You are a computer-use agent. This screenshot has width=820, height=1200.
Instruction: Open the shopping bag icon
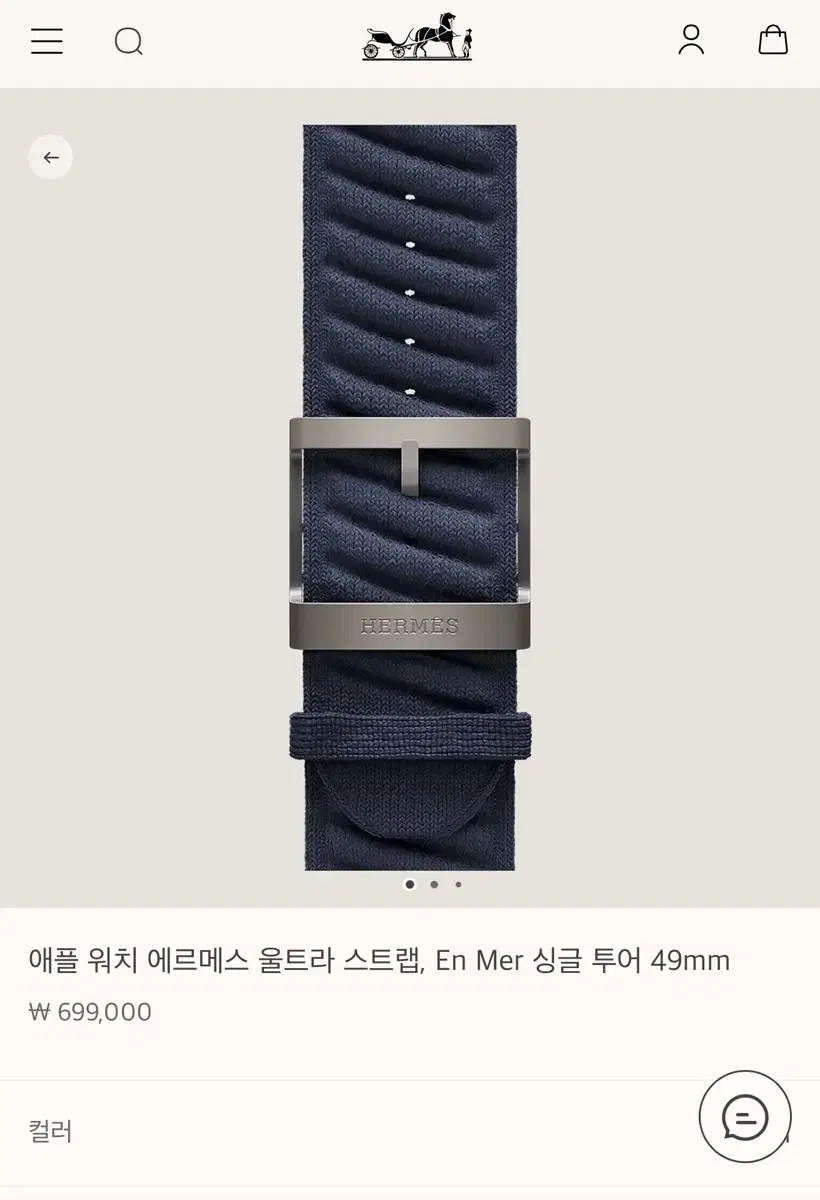click(x=771, y=42)
